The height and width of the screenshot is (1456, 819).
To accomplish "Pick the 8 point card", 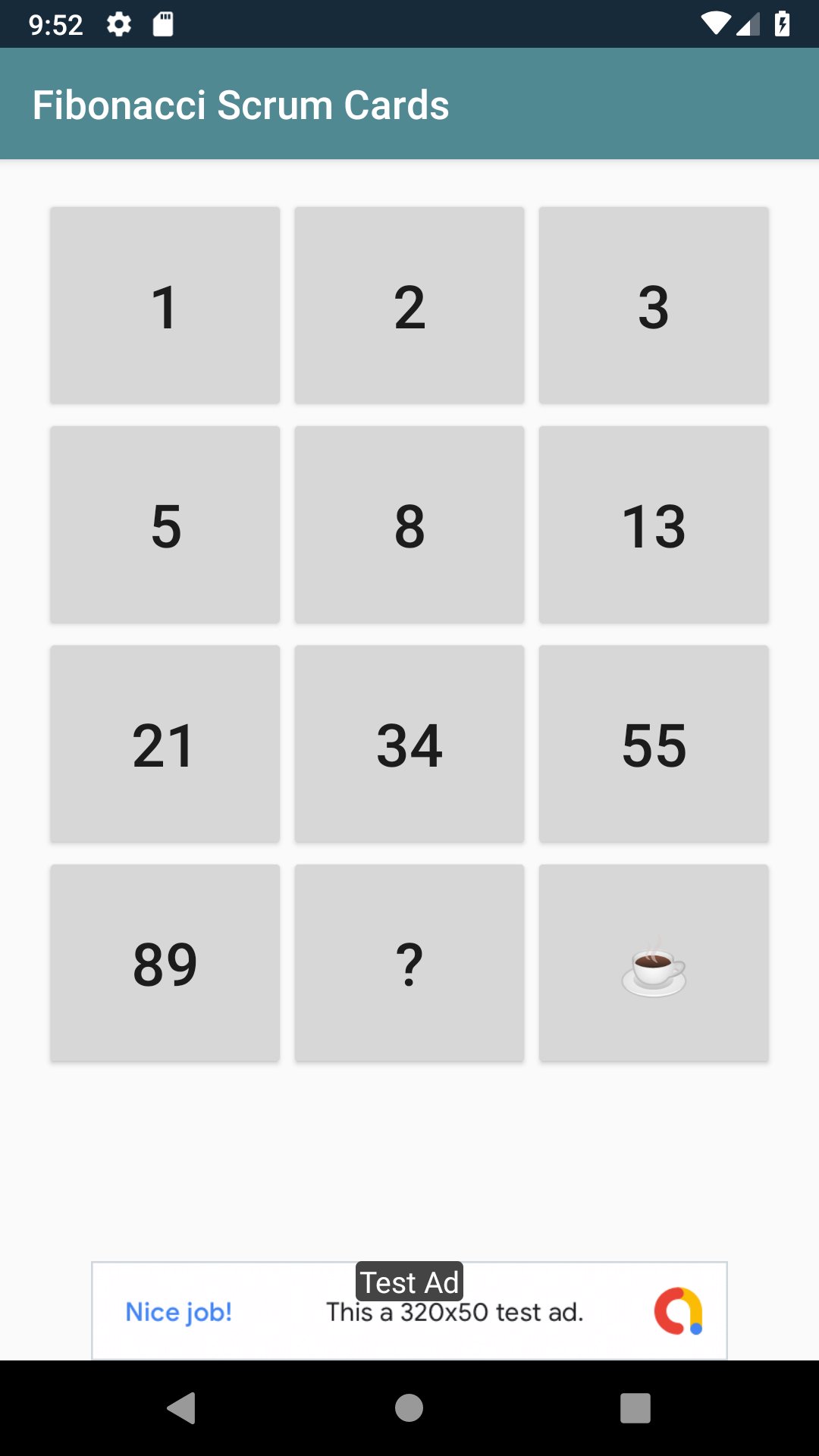I will [x=409, y=525].
